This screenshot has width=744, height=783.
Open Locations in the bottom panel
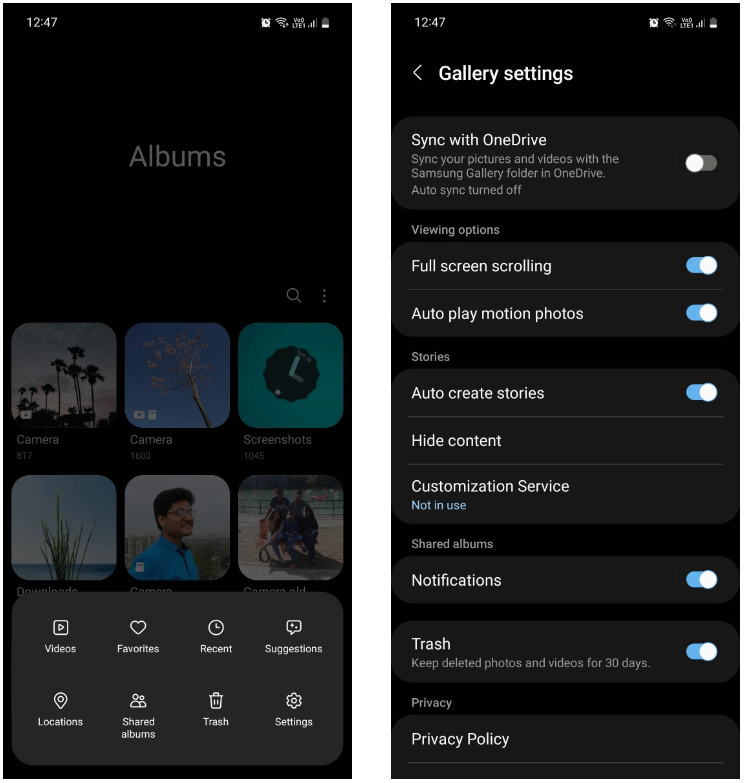click(x=60, y=709)
